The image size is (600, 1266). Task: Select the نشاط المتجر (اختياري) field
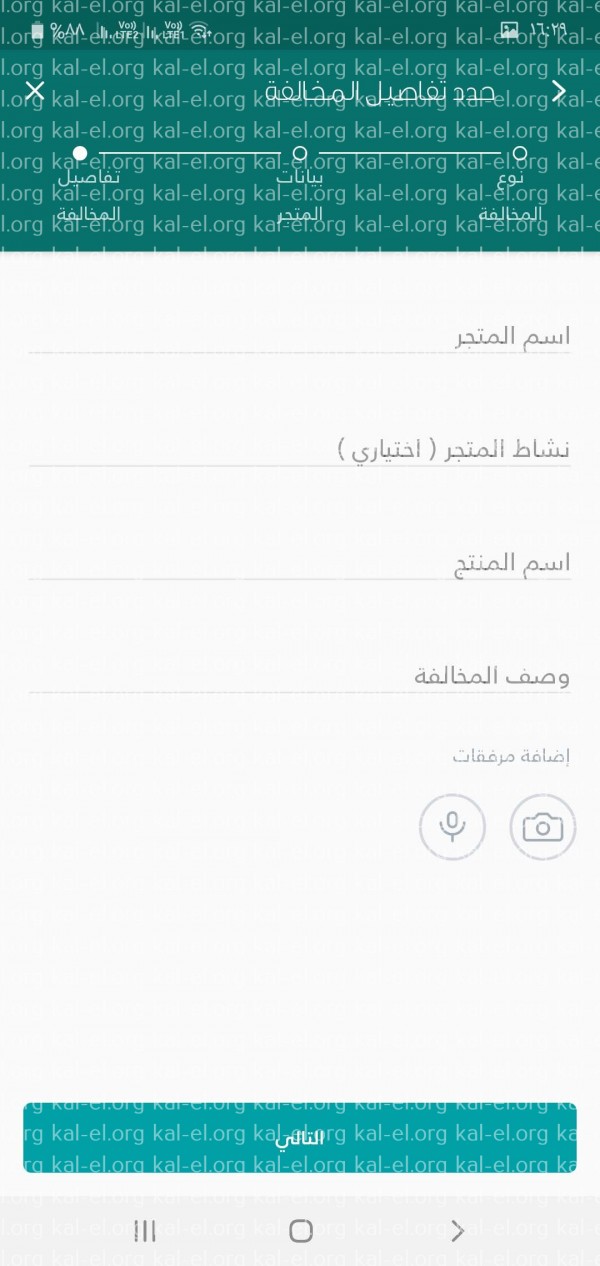click(x=300, y=450)
